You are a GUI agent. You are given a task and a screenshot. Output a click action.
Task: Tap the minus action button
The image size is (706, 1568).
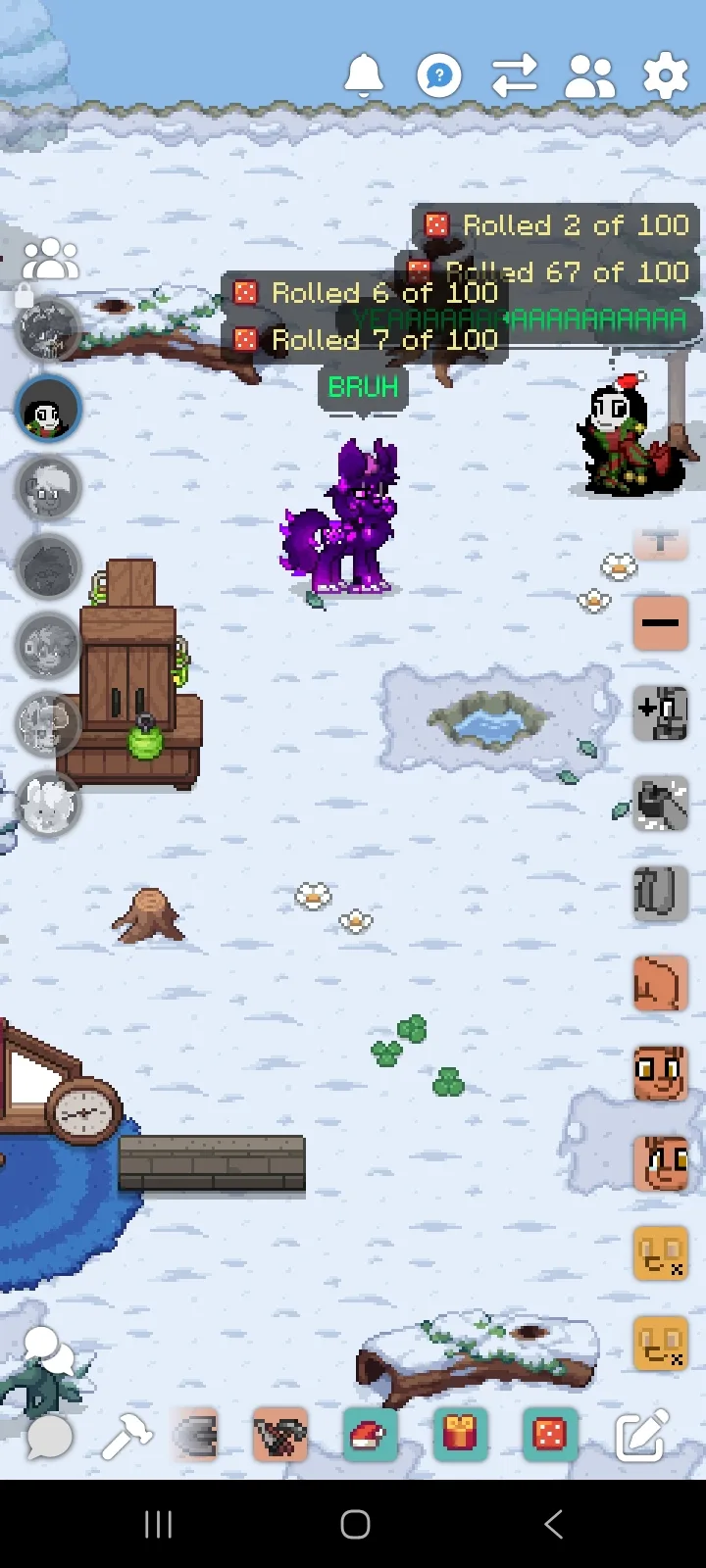click(660, 623)
